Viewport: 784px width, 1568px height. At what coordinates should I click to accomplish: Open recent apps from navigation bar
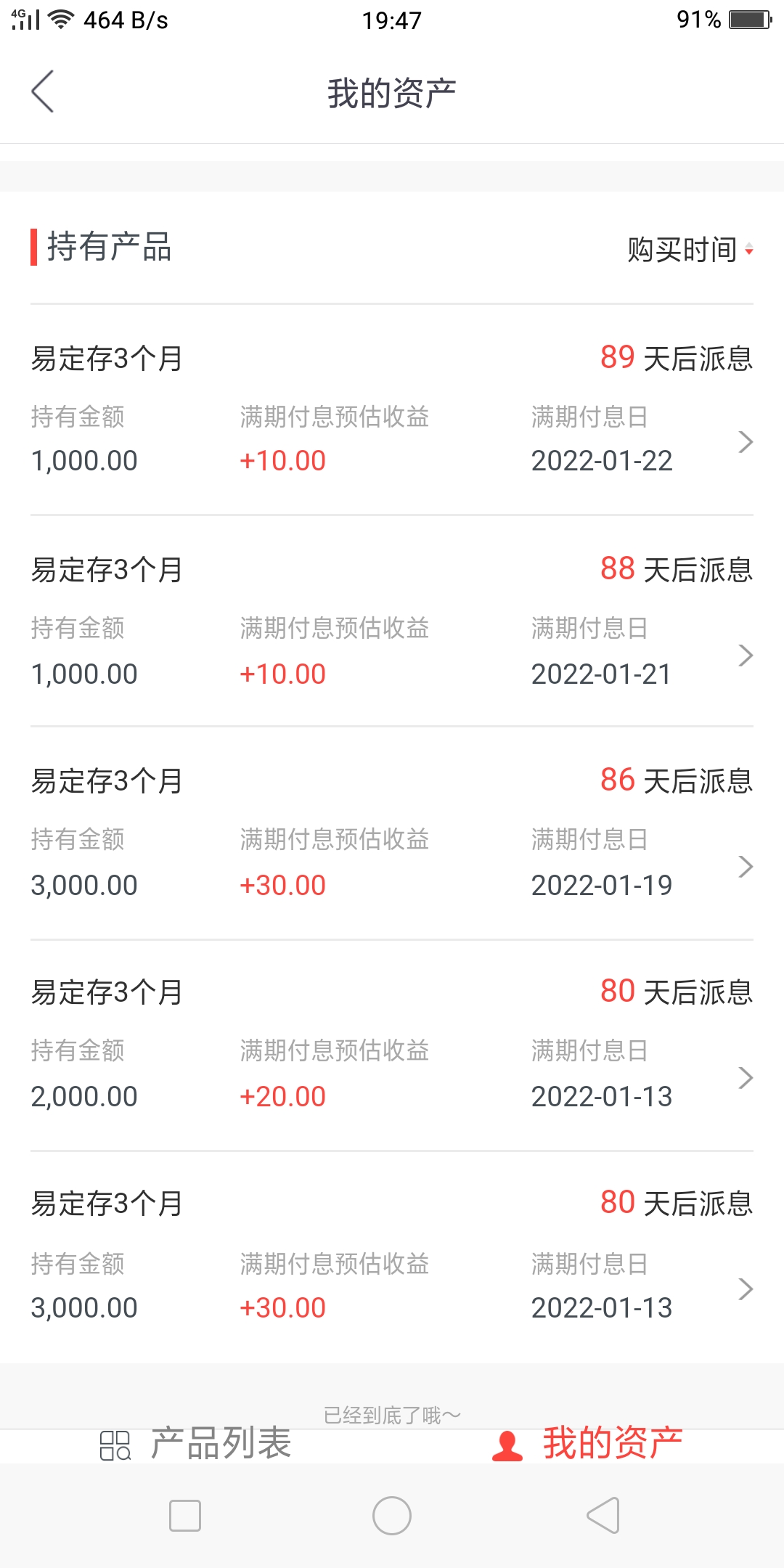[x=185, y=1516]
